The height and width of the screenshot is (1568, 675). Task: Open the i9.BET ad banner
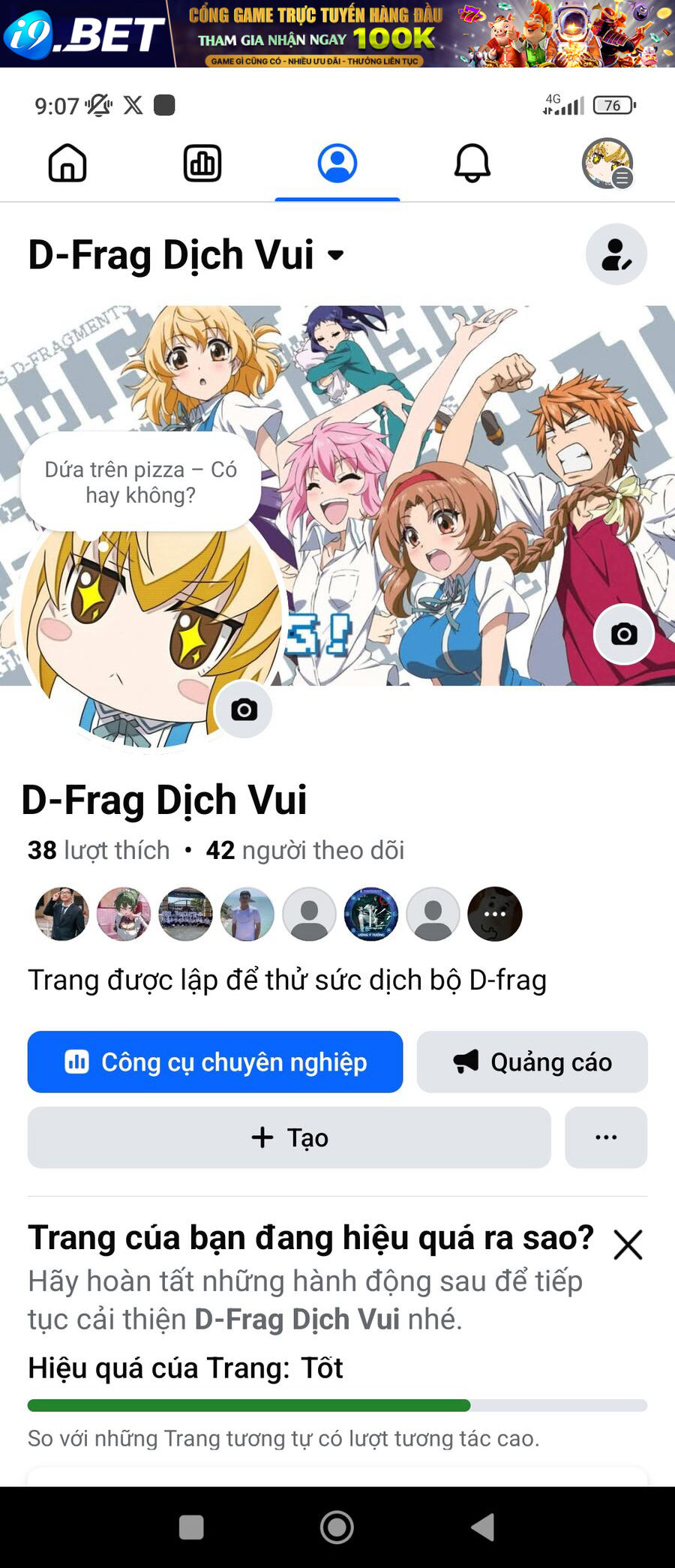337,34
